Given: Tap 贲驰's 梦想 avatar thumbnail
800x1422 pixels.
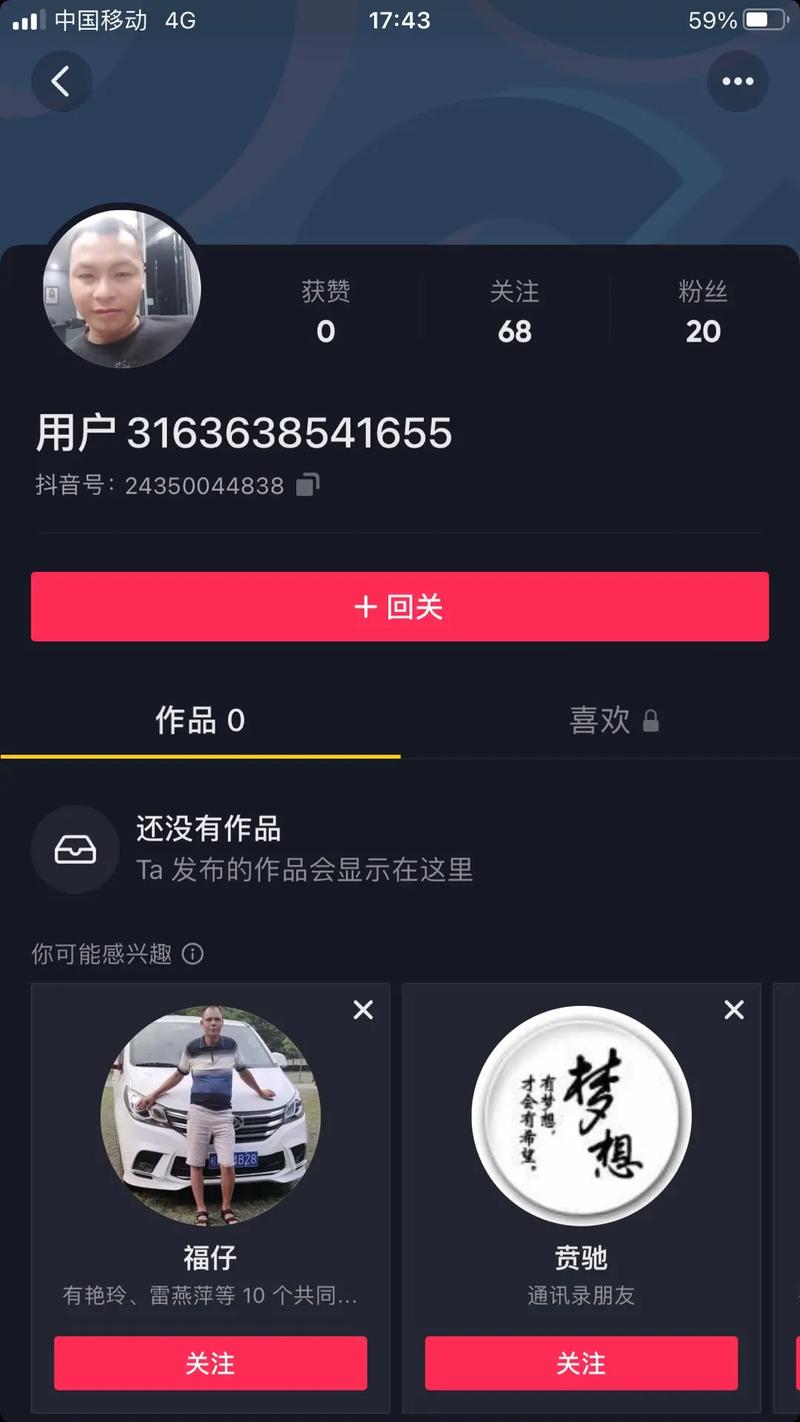Looking at the screenshot, I should (x=582, y=1117).
